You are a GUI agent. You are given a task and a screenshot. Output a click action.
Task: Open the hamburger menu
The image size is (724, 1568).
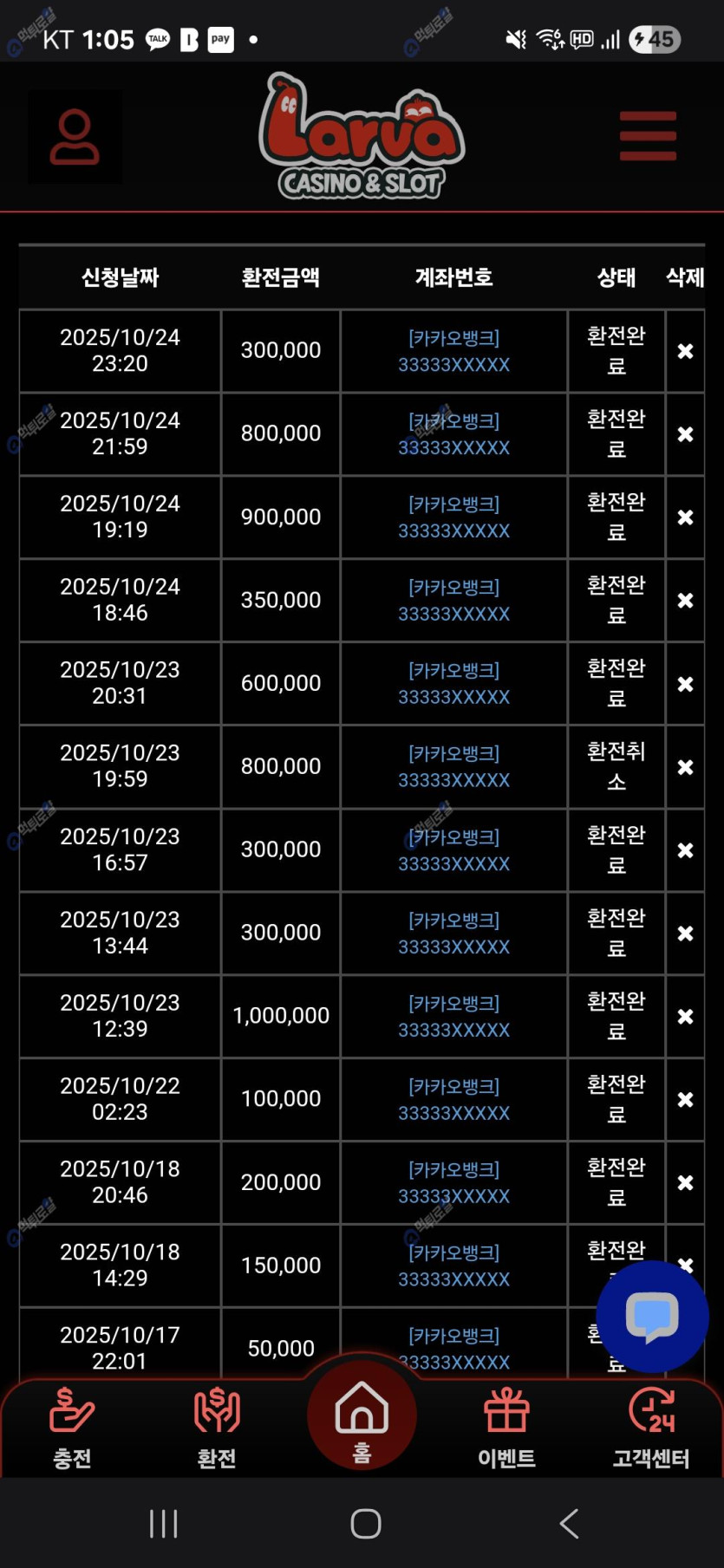click(x=648, y=136)
